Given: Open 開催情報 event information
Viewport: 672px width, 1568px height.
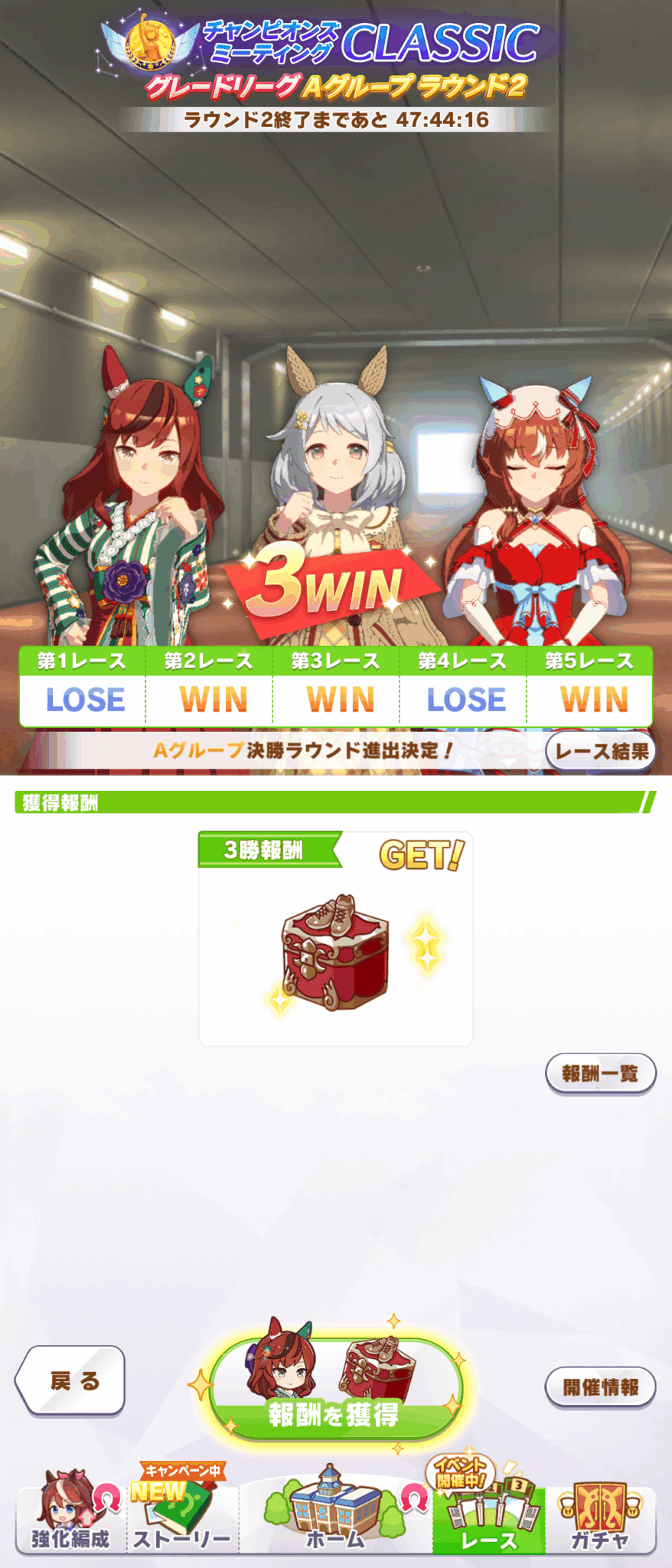Looking at the screenshot, I should point(600,1387).
